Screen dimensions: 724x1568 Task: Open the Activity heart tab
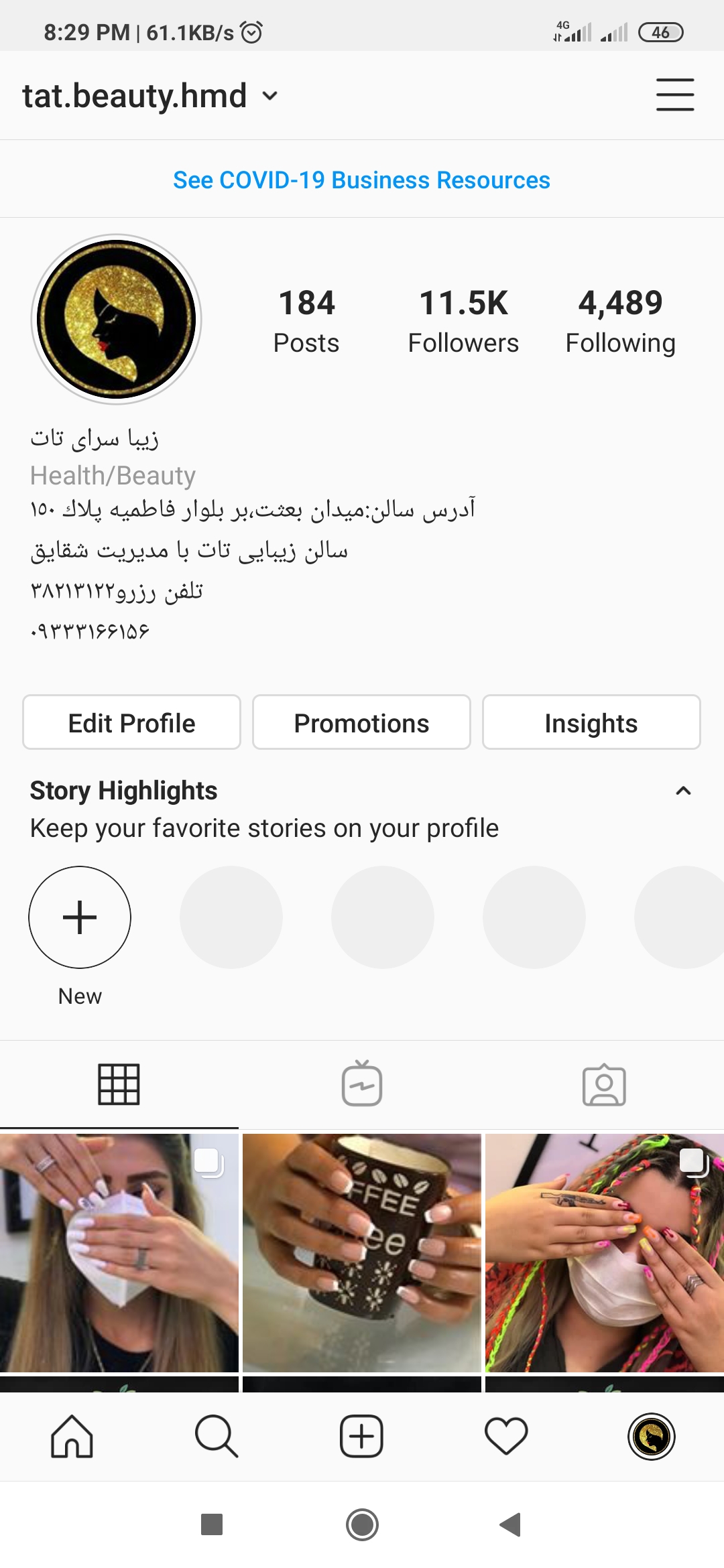(x=506, y=1437)
